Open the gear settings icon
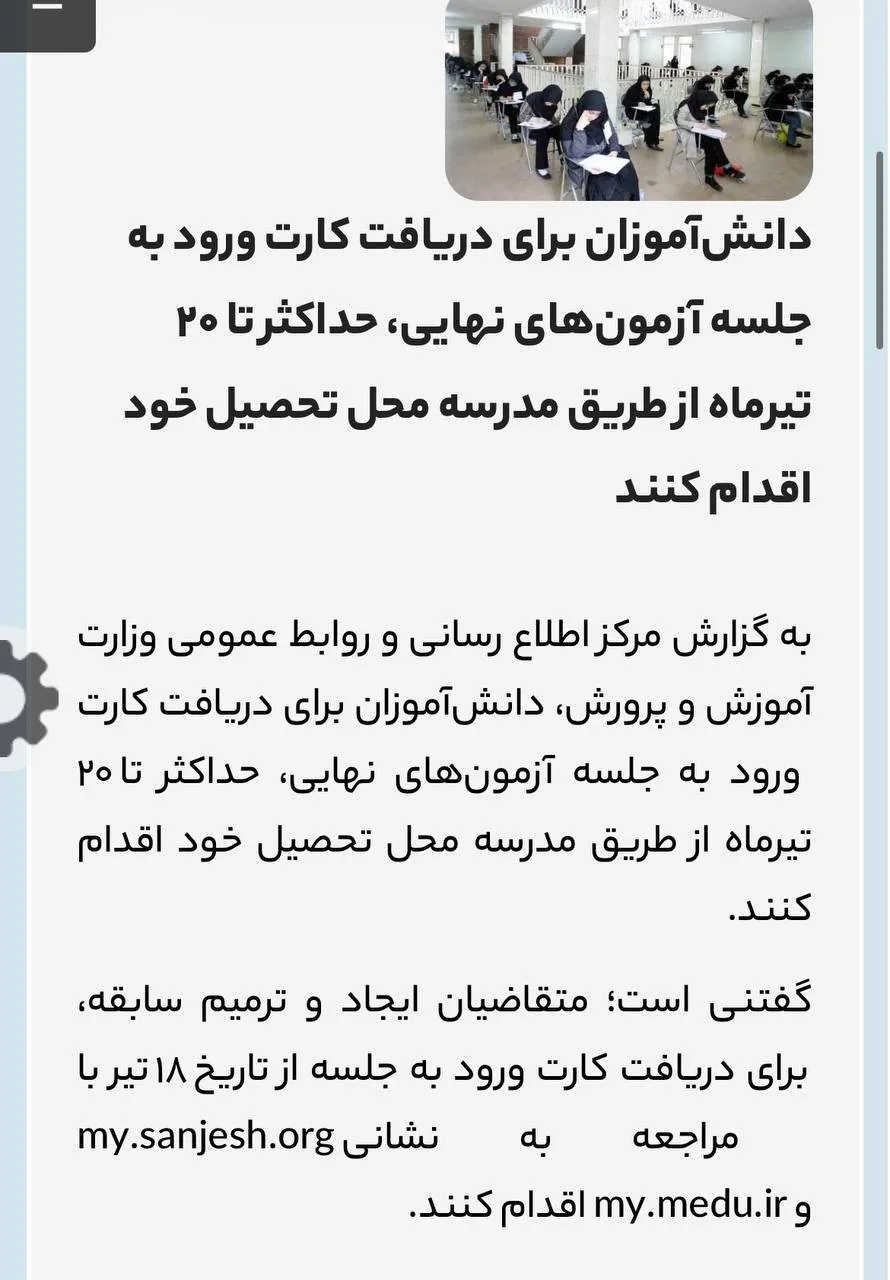This screenshot has height=1280, width=890. 28,698
